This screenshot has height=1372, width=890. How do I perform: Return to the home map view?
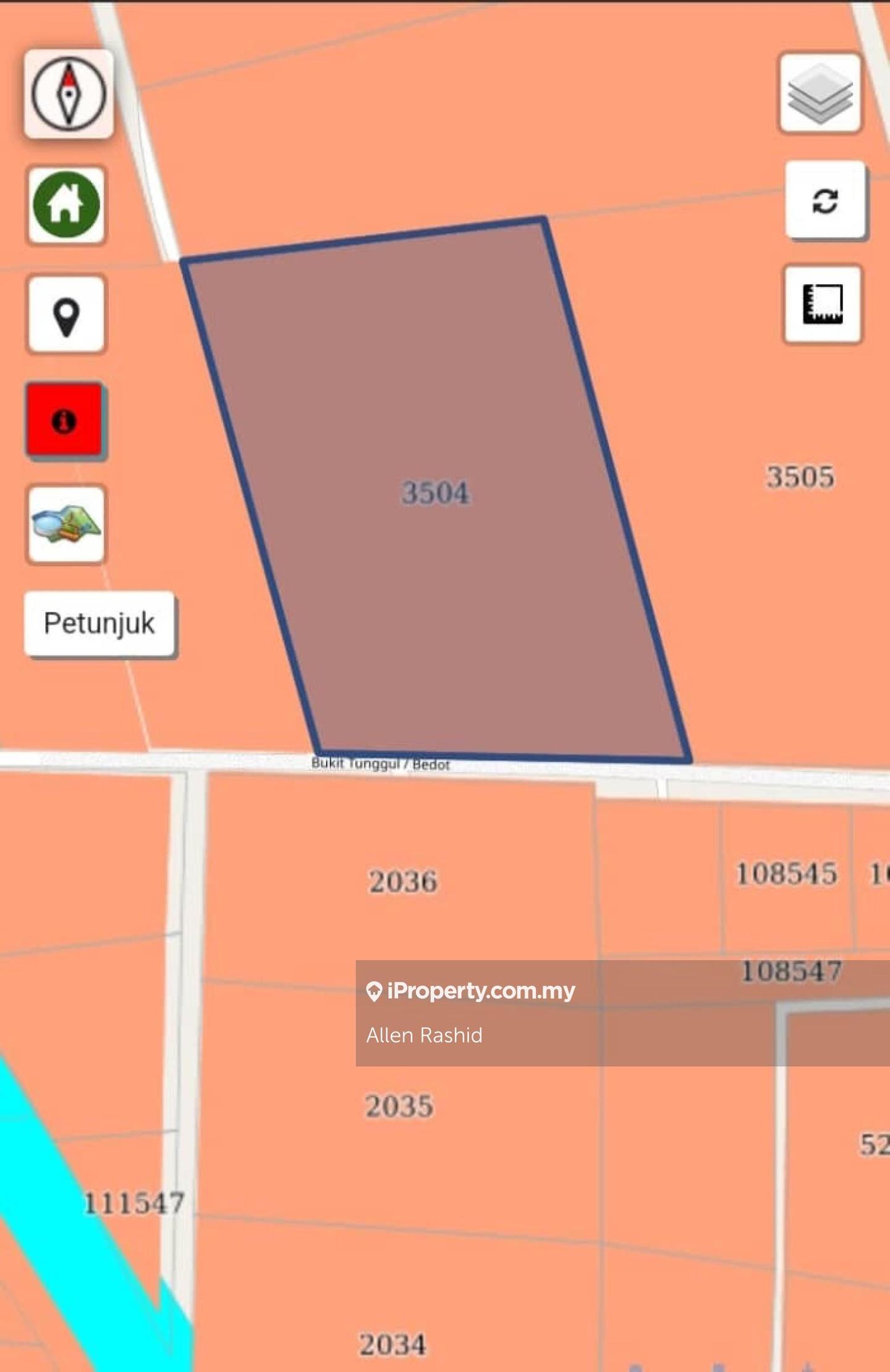[66, 205]
